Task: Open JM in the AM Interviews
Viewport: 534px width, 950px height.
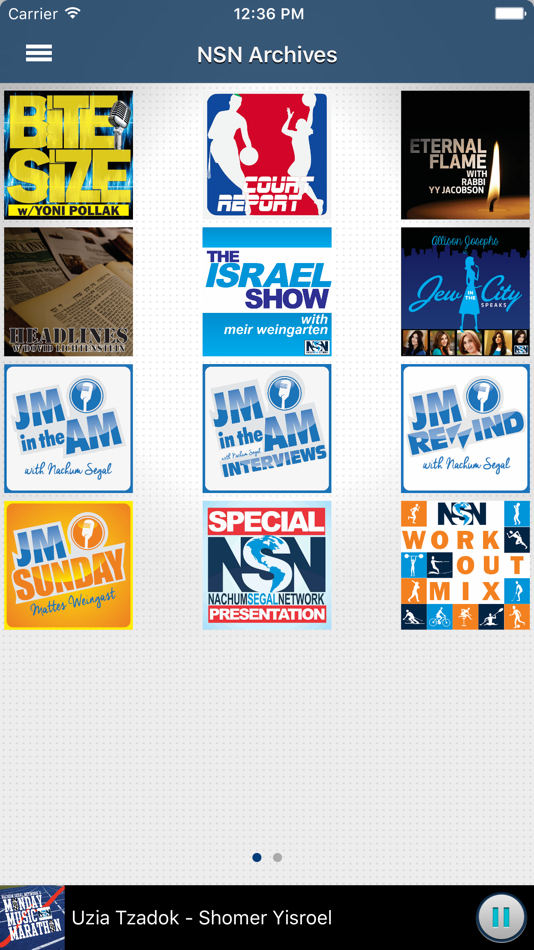Action: (x=267, y=428)
